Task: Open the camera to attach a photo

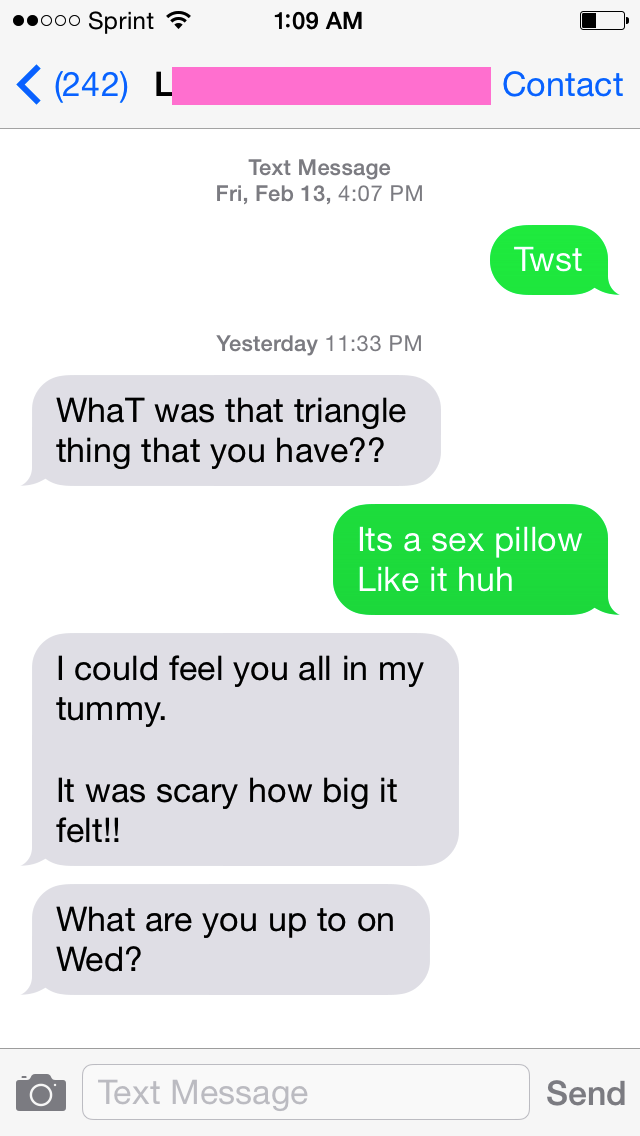Action: (41, 1093)
